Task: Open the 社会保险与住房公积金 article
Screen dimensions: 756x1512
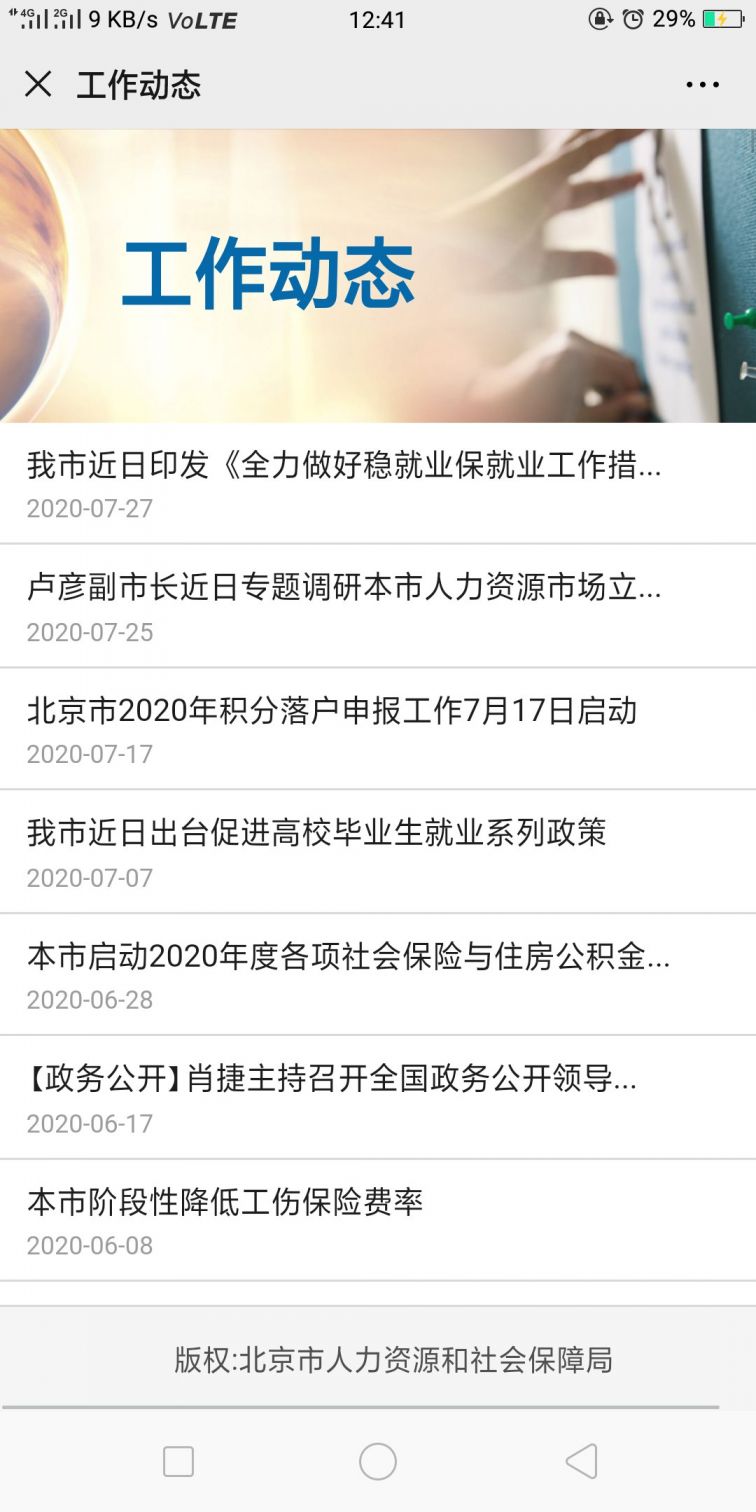Action: (348, 957)
